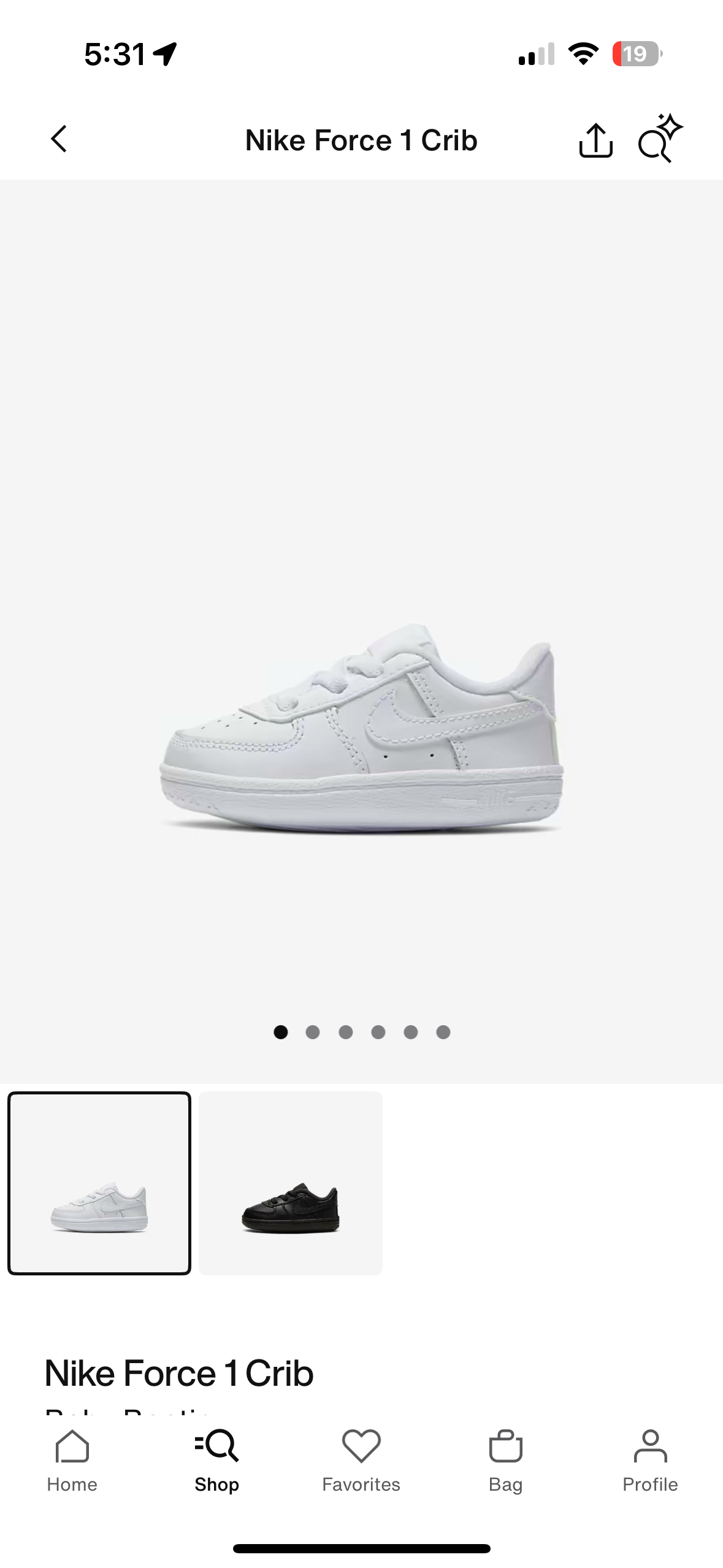Switch to the Home tab

click(72, 1461)
